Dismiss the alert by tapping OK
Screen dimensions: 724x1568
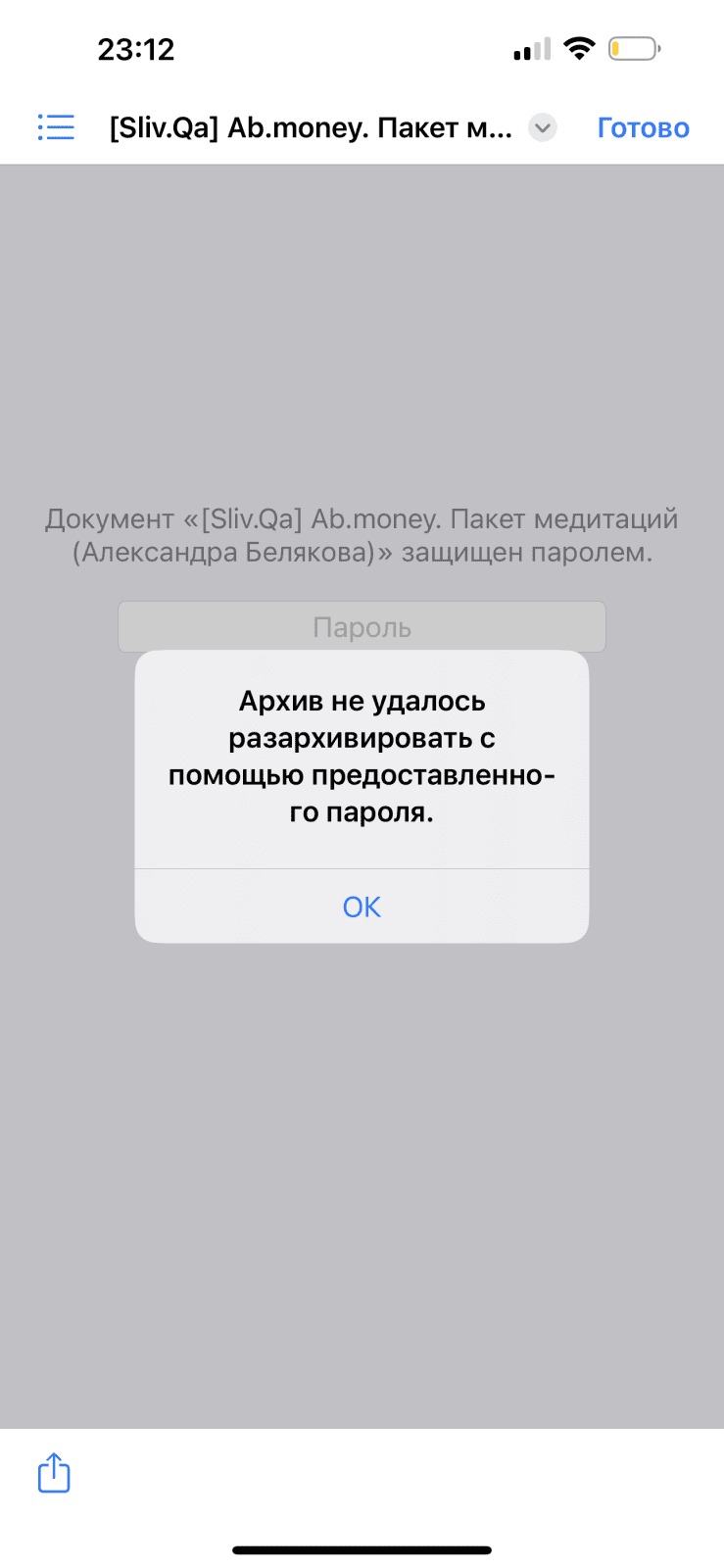pyautogui.click(x=362, y=906)
